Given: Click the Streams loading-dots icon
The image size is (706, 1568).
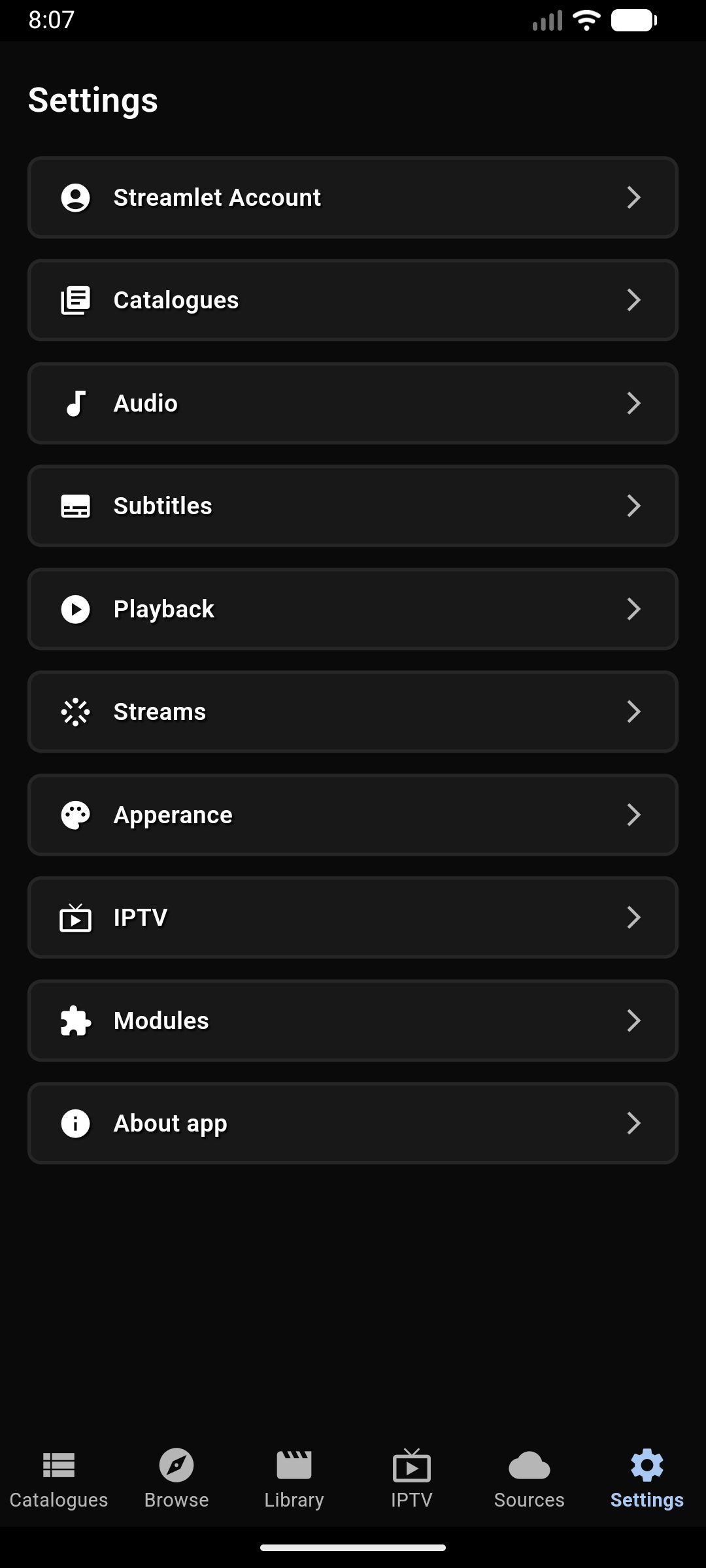Looking at the screenshot, I should tap(75, 711).
